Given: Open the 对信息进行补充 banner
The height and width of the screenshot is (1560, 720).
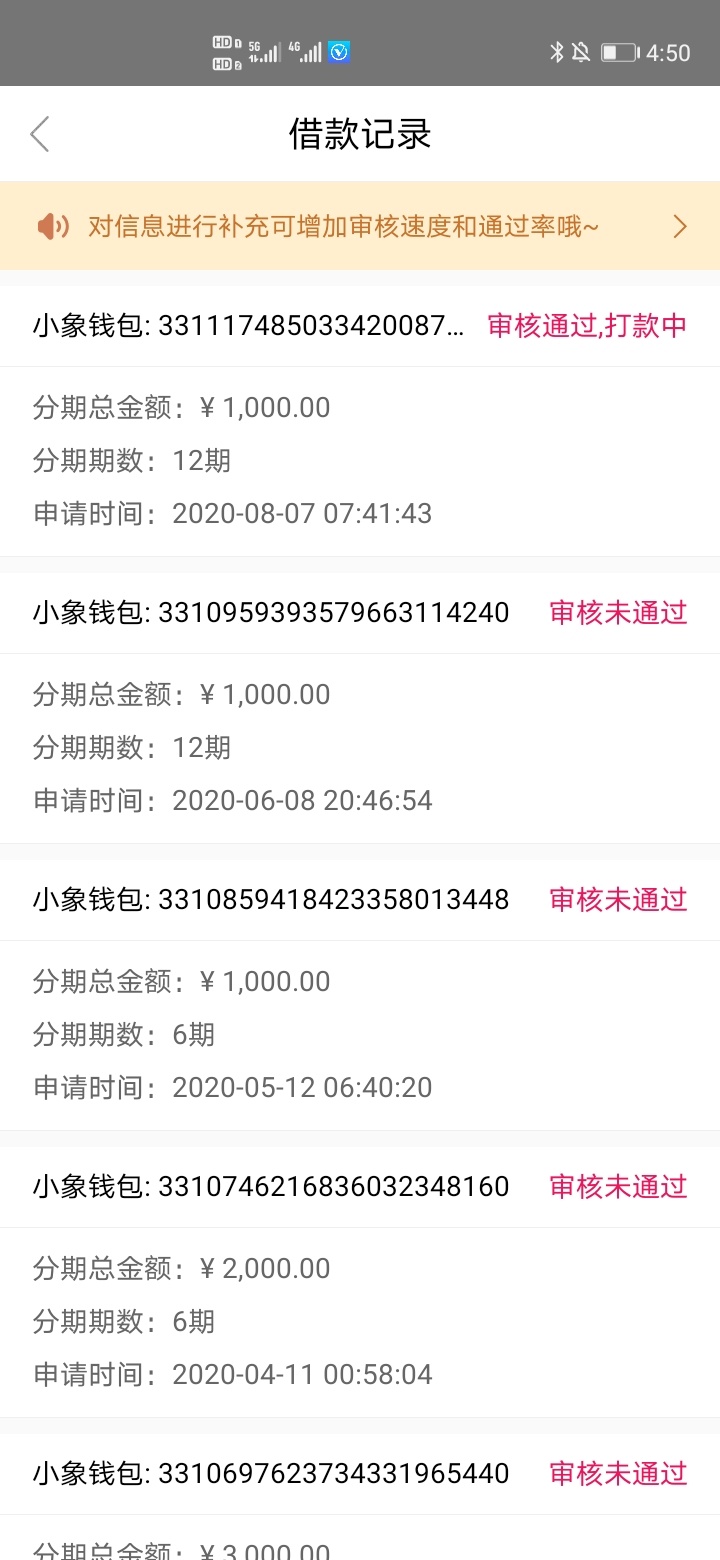Looking at the screenshot, I should (x=360, y=226).
